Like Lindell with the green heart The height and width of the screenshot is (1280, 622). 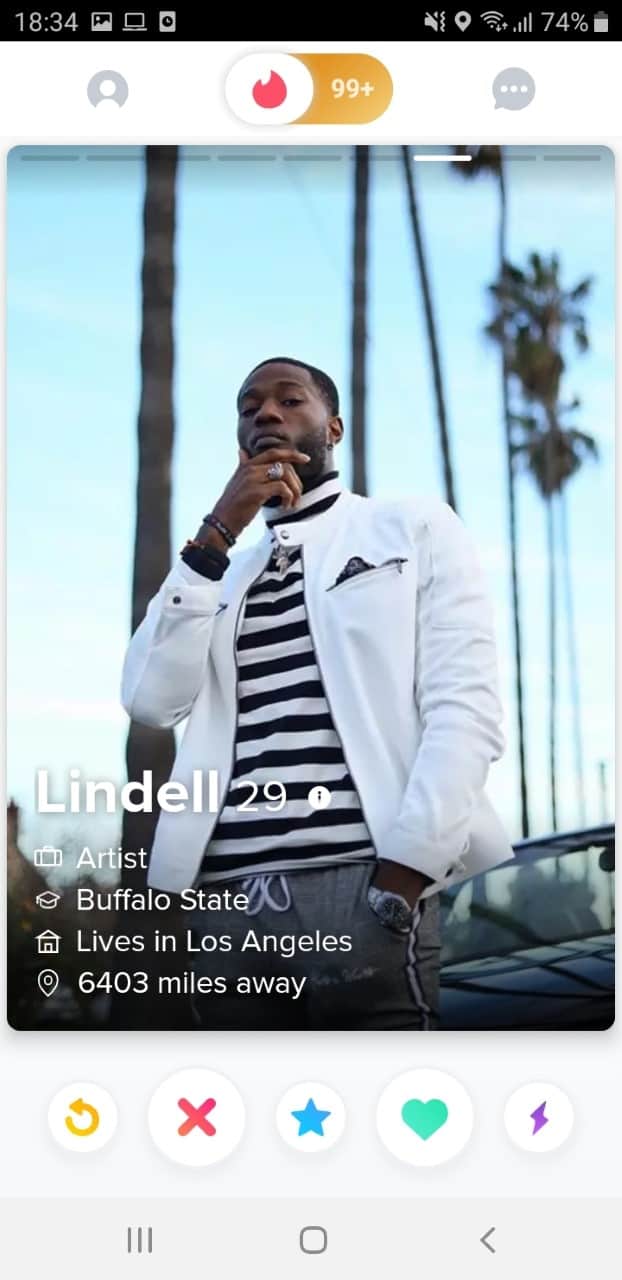click(425, 1117)
